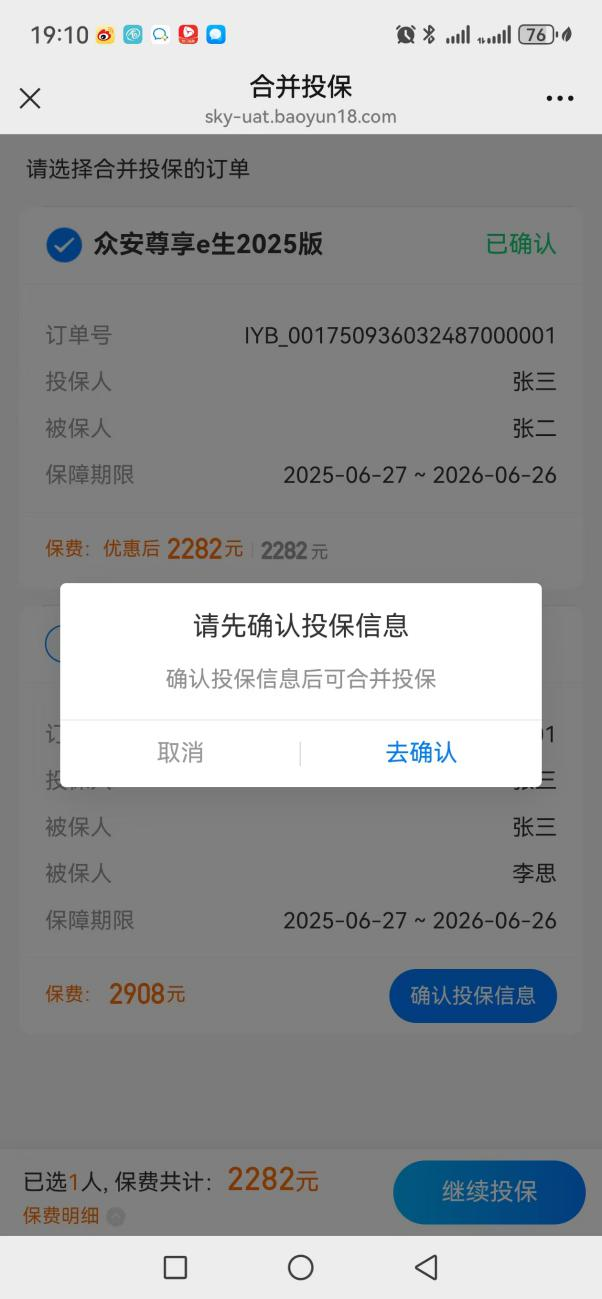Viewport: 602px width, 1299px height.
Task: Close the 合并投保 page
Action: tap(30, 98)
